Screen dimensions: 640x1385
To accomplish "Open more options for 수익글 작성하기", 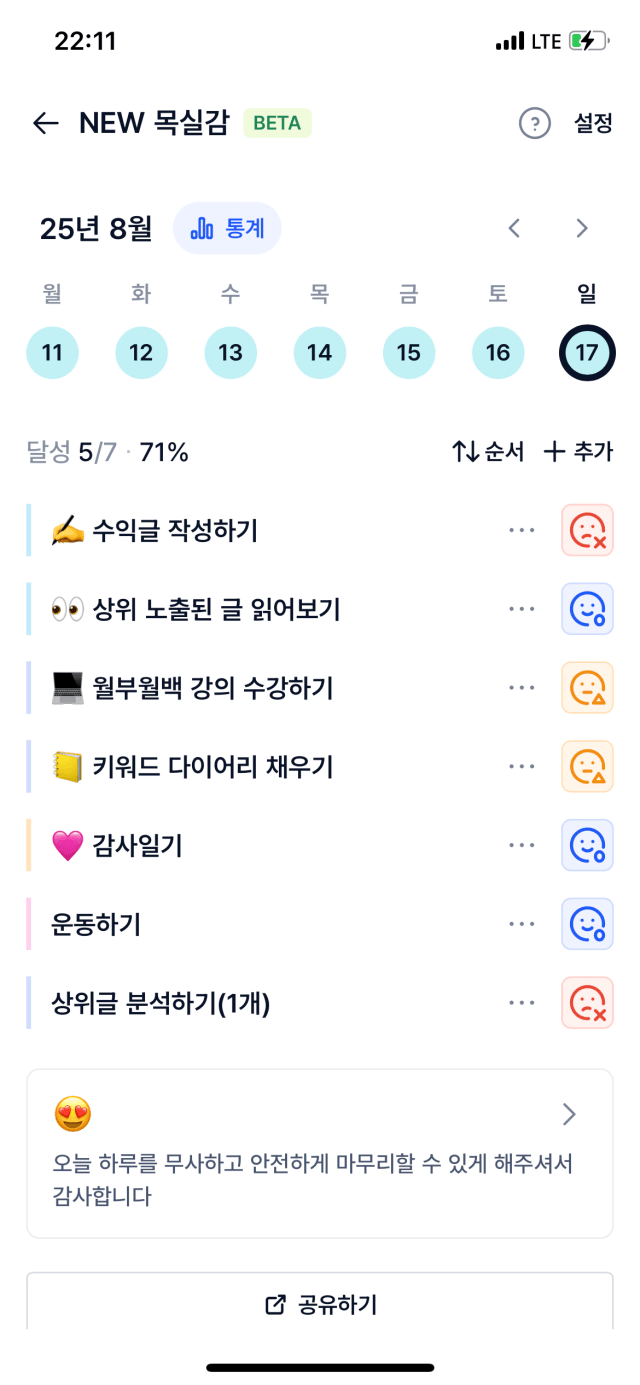I will 522,530.
